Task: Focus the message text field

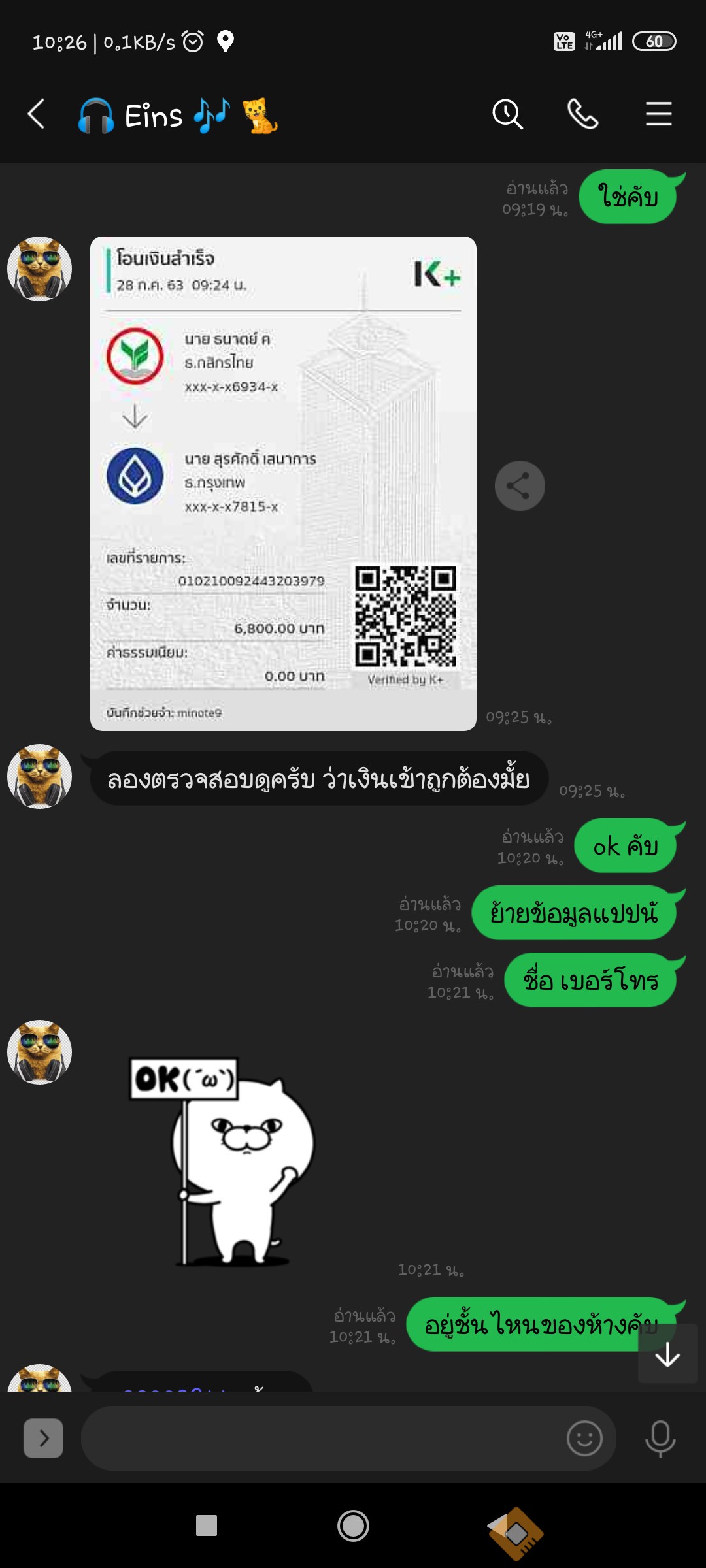Action: point(320,1438)
